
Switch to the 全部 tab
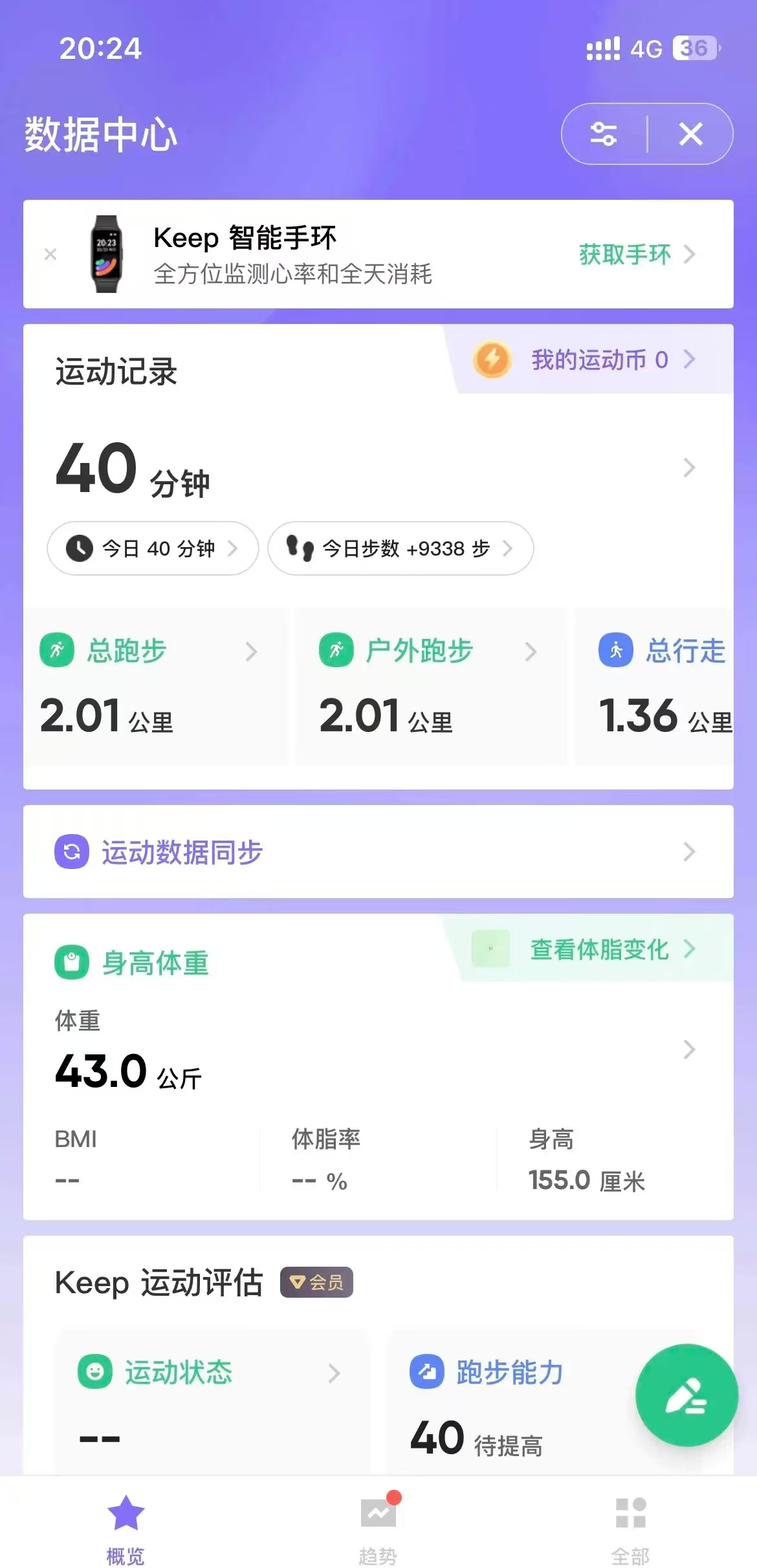point(630,1527)
